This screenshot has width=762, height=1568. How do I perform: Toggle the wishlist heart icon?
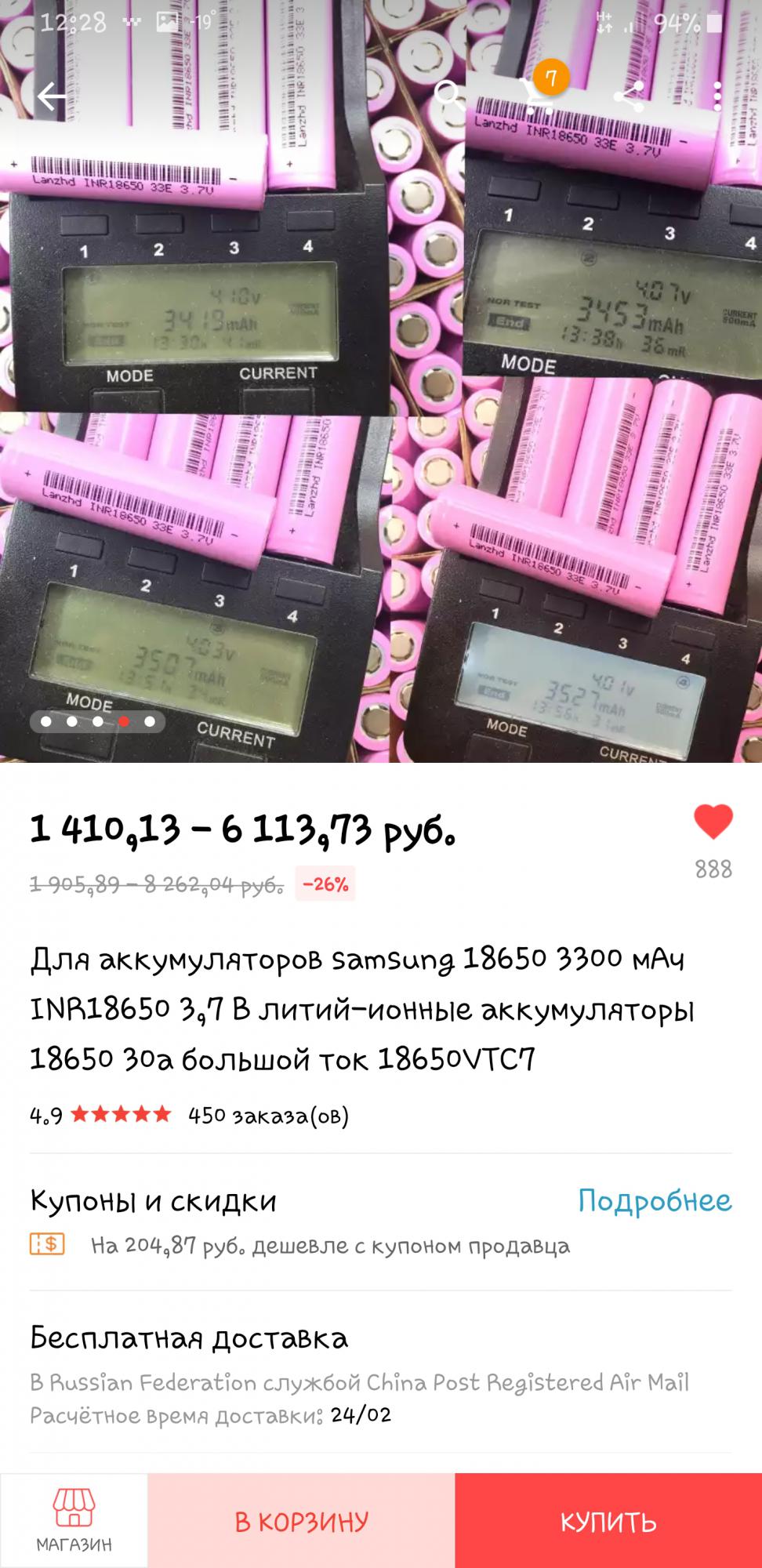click(713, 822)
